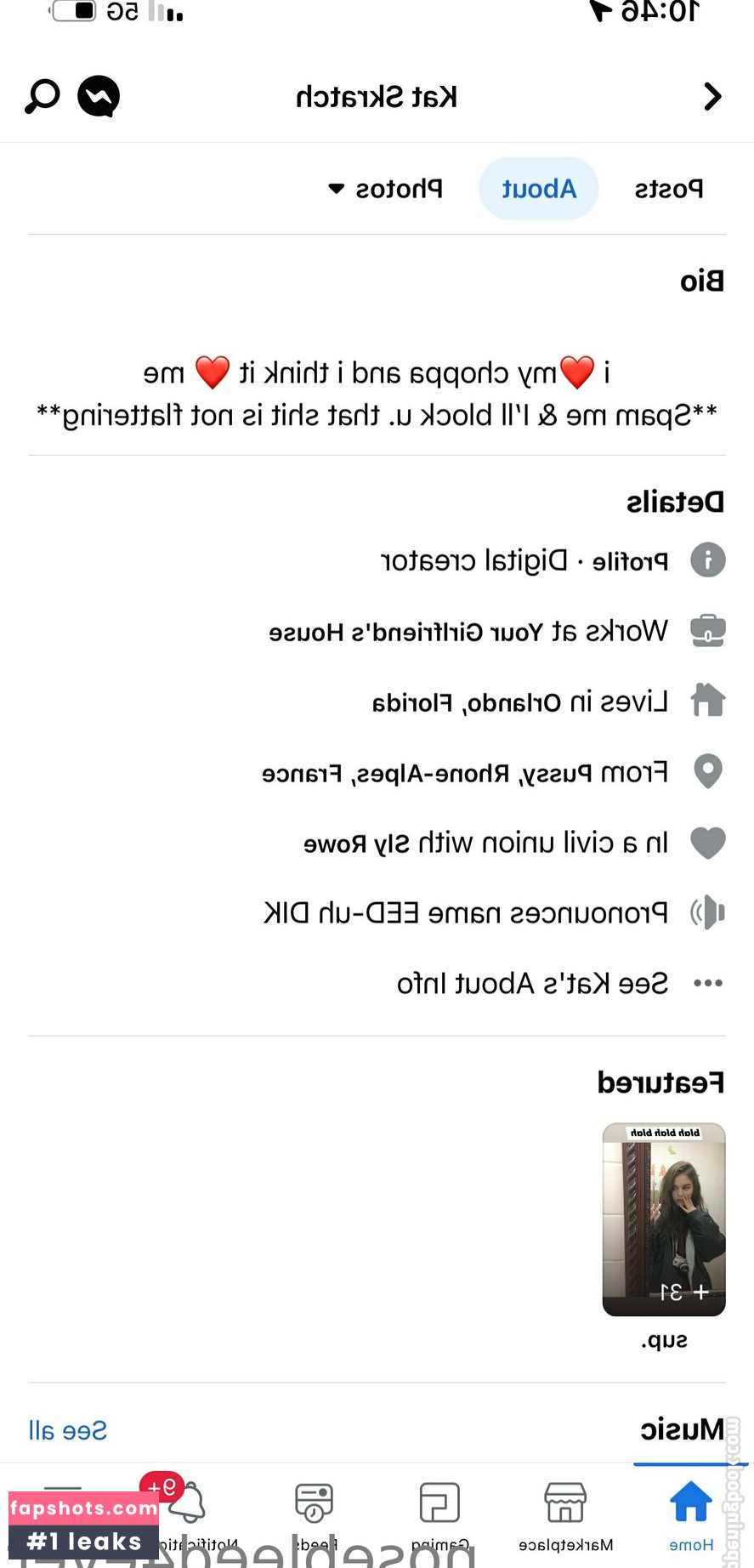
Task: Go back from Kat Skratch's profile
Action: (x=712, y=97)
